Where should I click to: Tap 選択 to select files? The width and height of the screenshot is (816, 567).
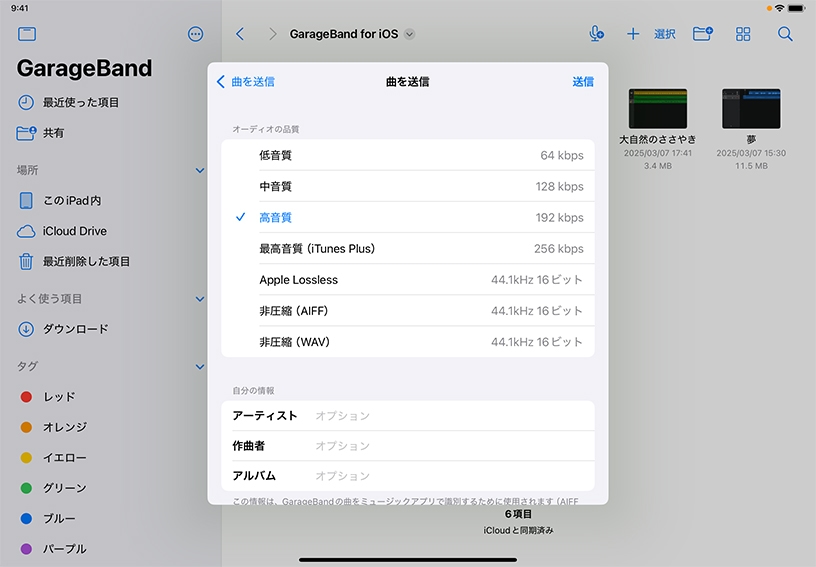click(x=664, y=34)
